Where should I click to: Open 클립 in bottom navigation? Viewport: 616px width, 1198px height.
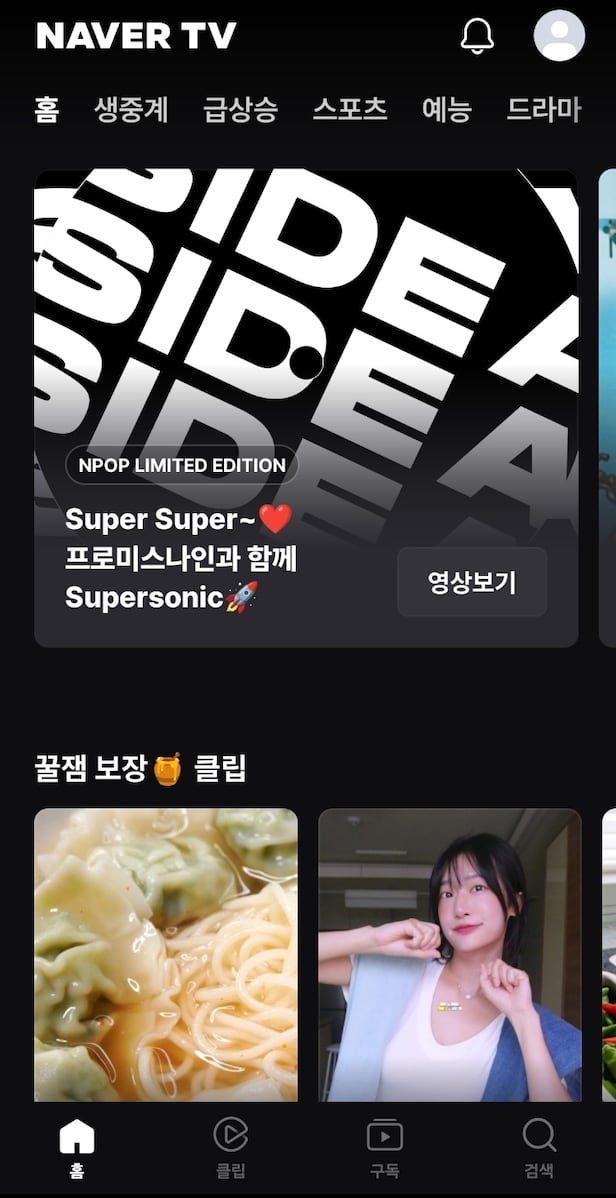[231, 1148]
